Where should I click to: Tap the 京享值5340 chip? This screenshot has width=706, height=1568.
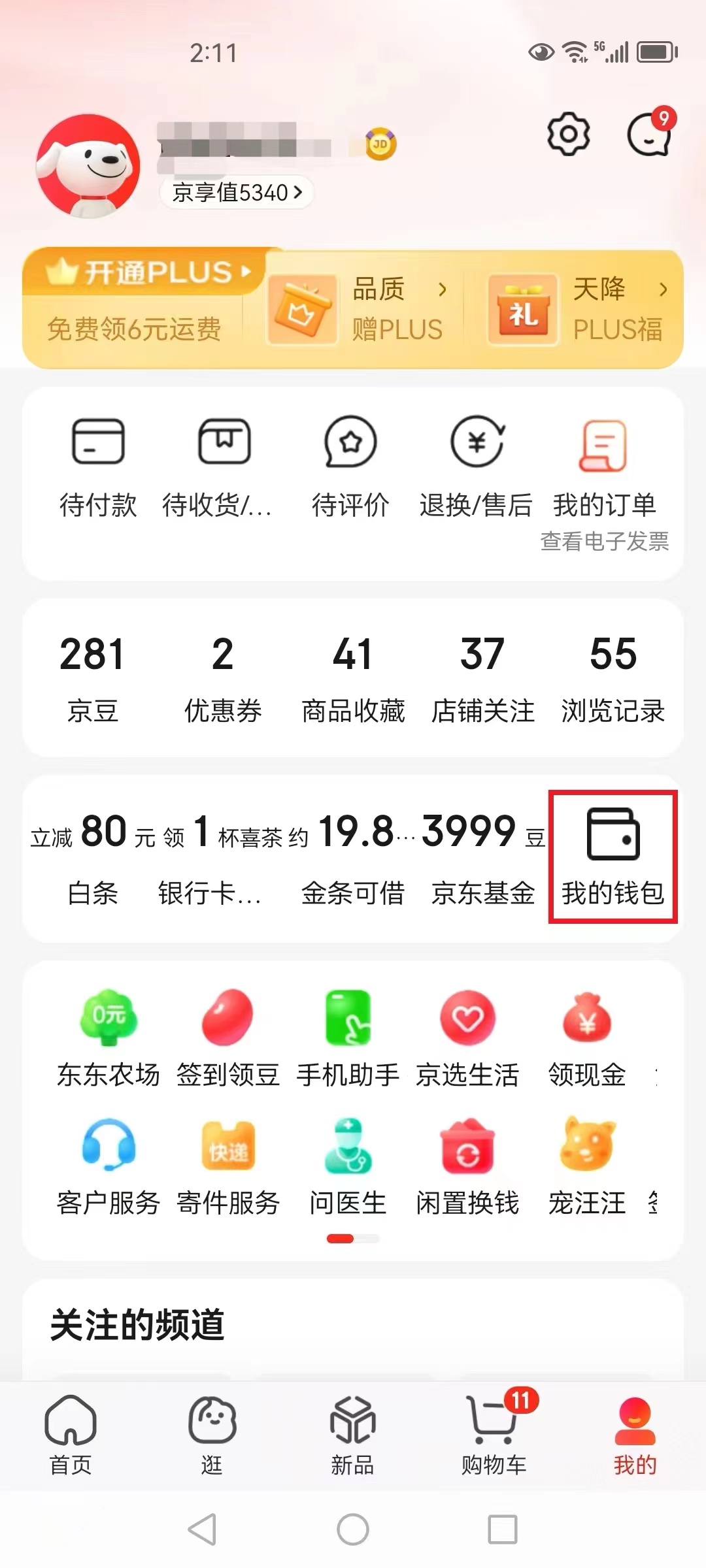237,193
